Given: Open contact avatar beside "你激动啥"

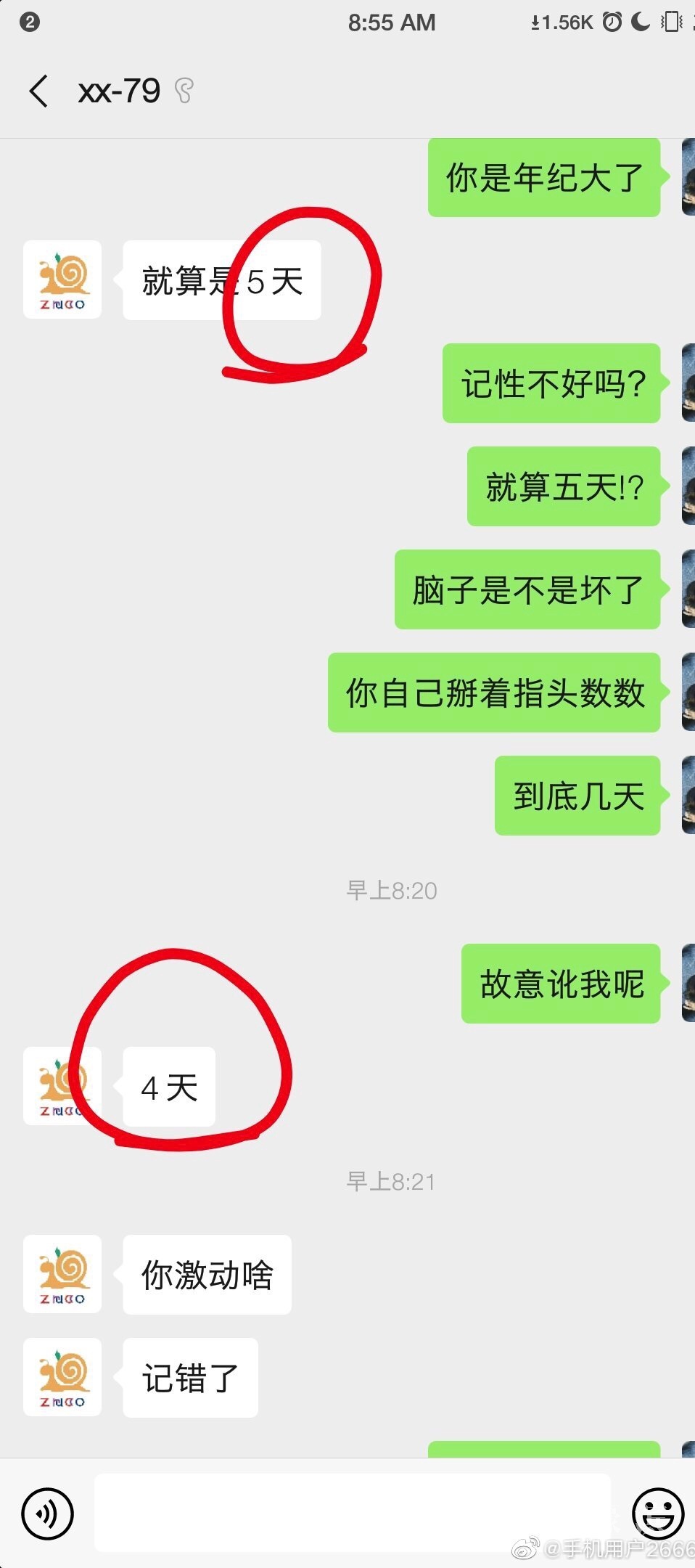Looking at the screenshot, I should coord(62,1274).
